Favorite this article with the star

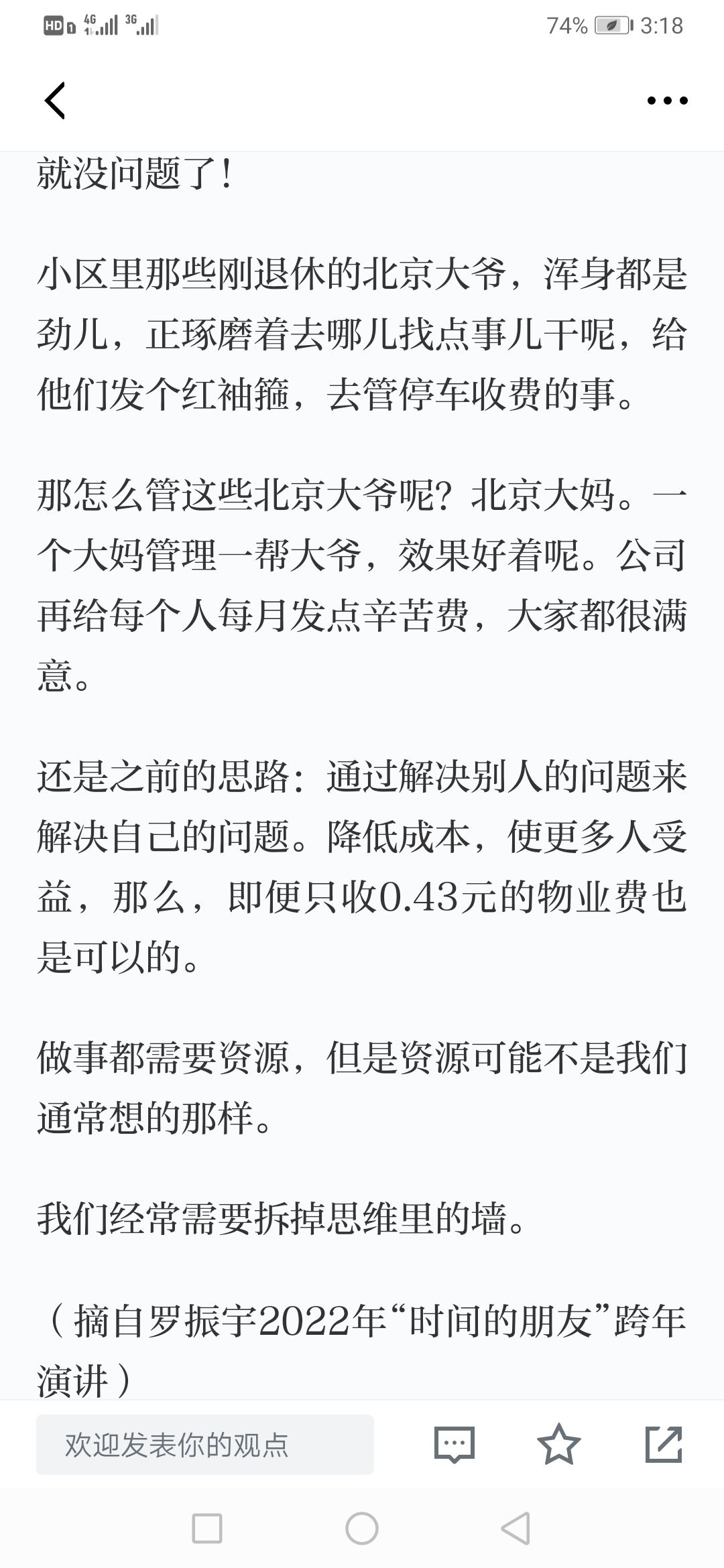pyautogui.click(x=558, y=1445)
